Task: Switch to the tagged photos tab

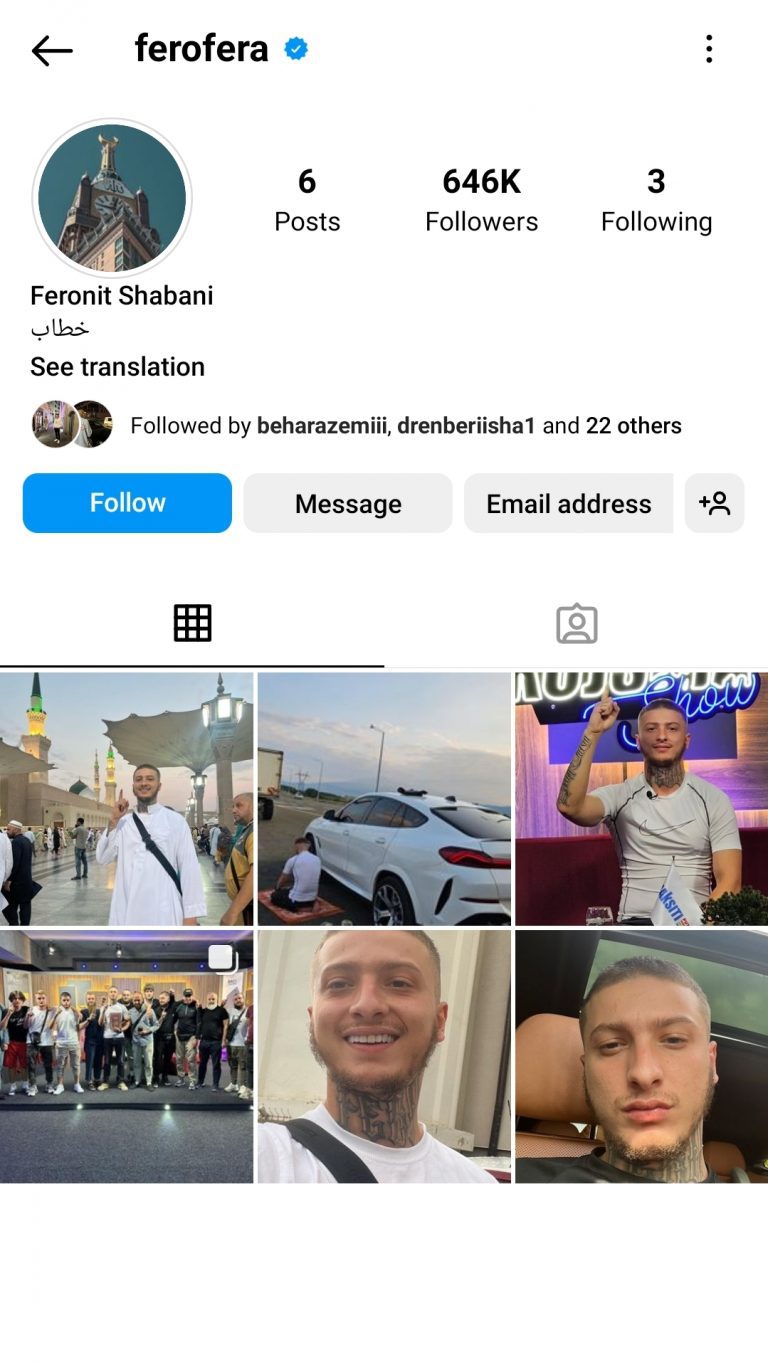Action: coord(576,624)
